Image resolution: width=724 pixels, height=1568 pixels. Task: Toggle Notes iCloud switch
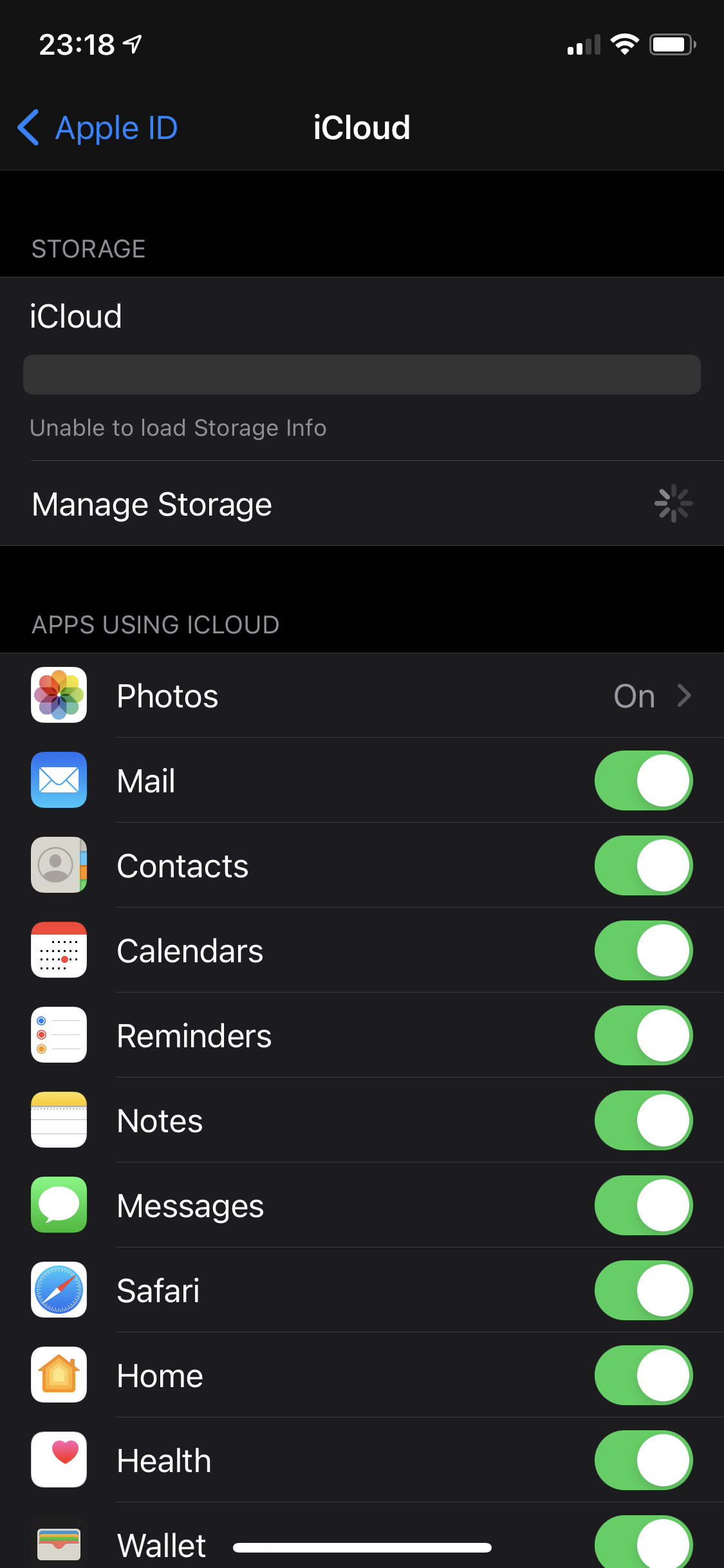(643, 1121)
